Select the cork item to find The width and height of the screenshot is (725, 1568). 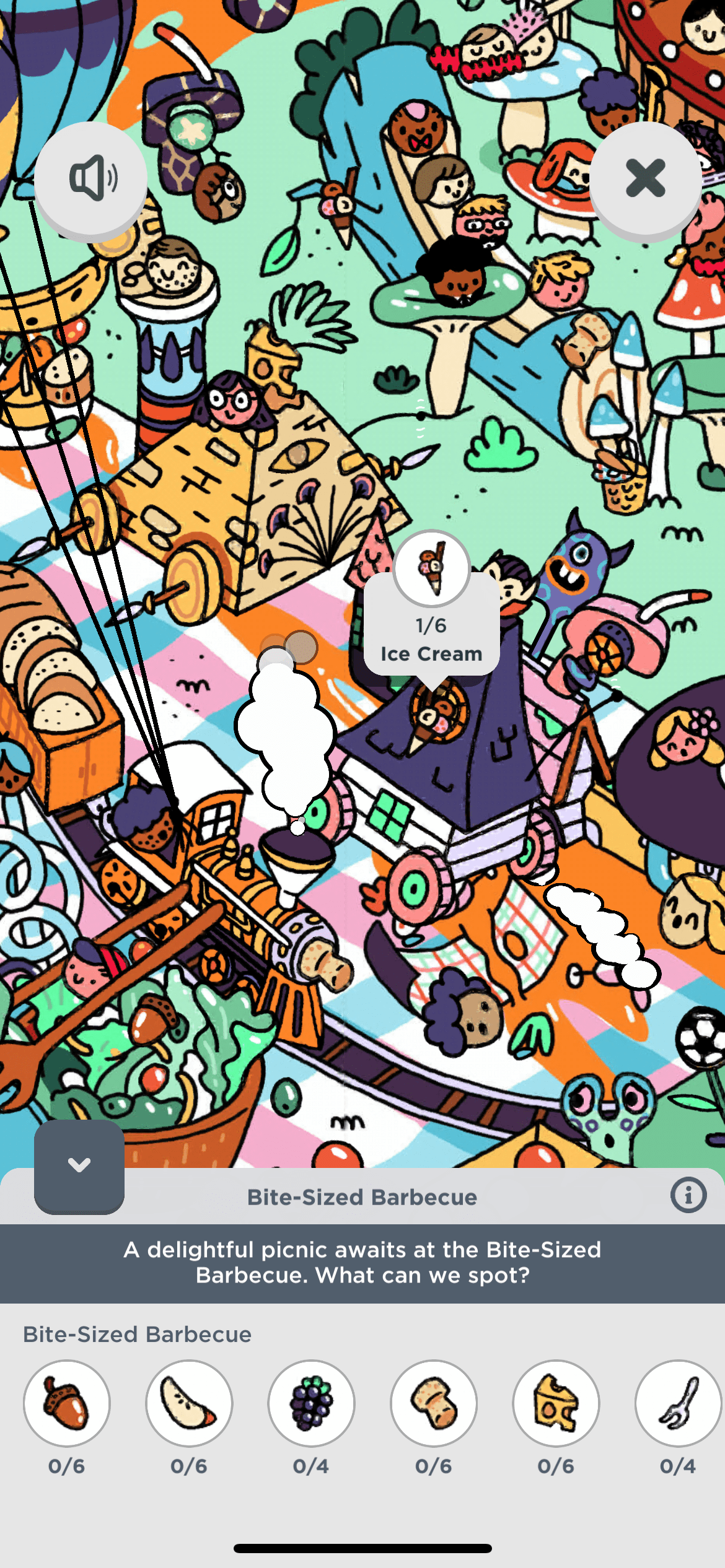pos(434,1403)
